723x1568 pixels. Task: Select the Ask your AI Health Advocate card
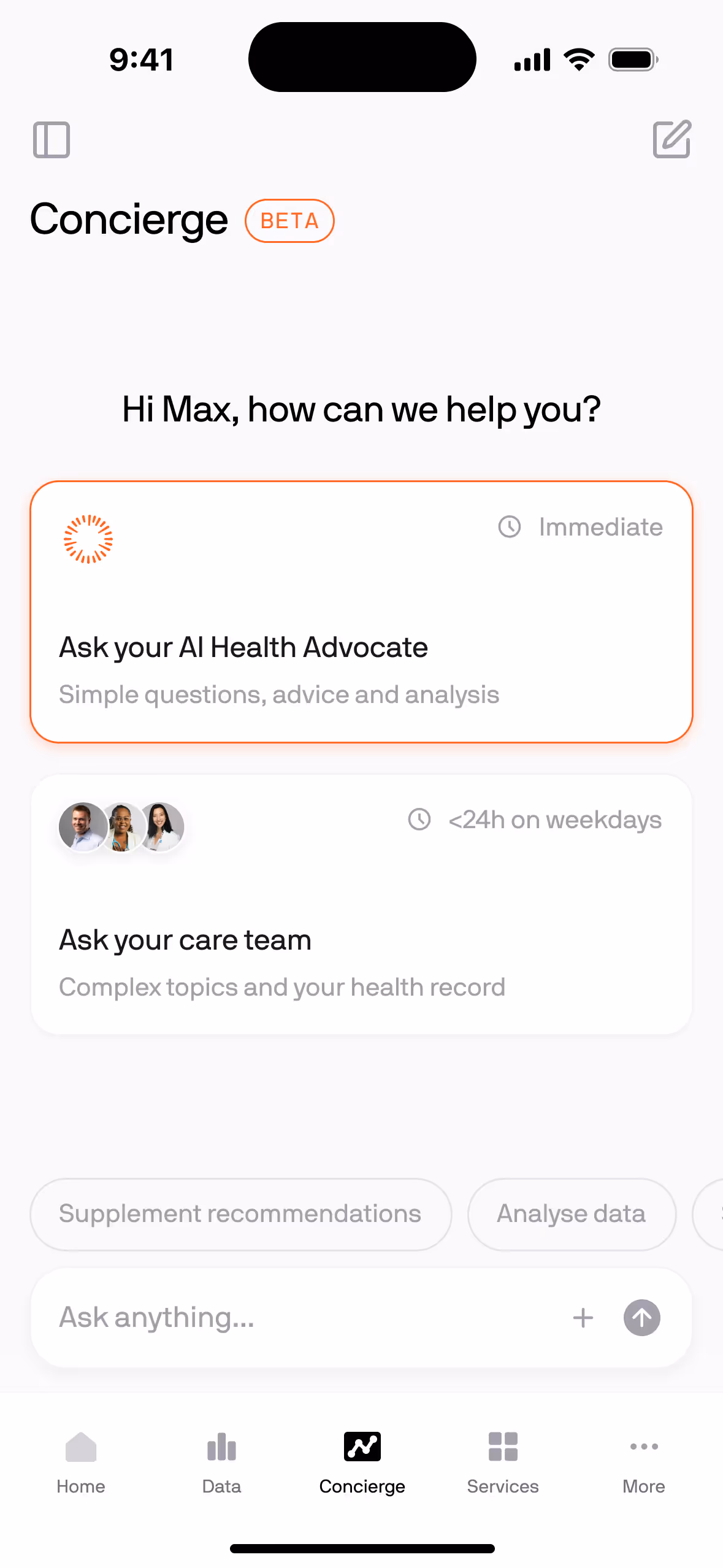point(361,612)
